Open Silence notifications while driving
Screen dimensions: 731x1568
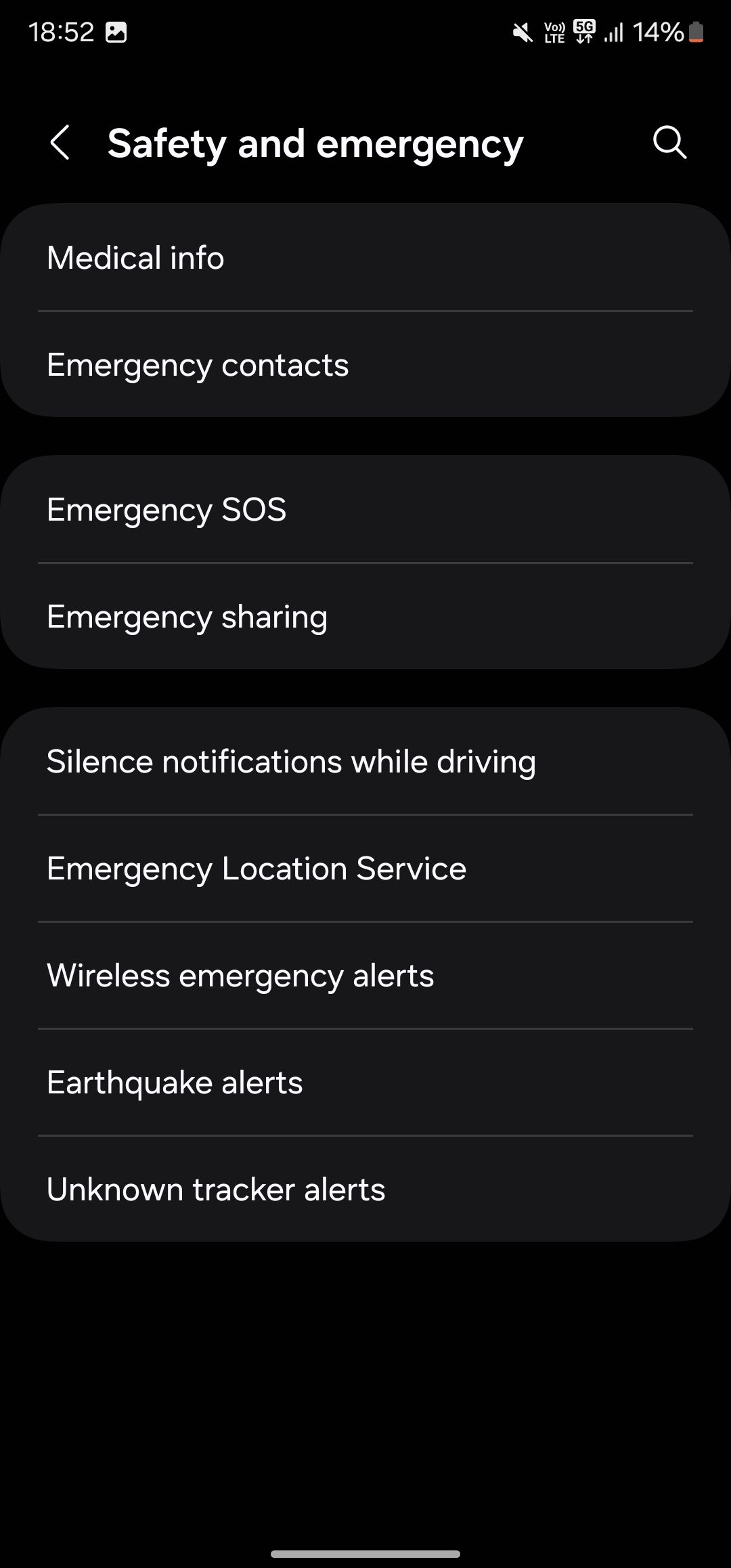(365, 762)
